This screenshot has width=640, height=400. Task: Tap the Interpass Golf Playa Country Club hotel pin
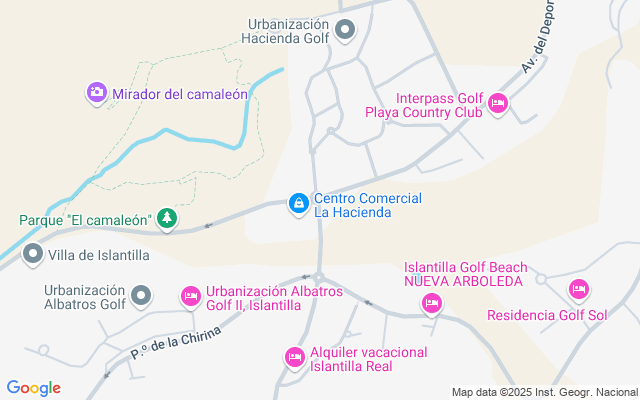pyautogui.click(x=498, y=104)
